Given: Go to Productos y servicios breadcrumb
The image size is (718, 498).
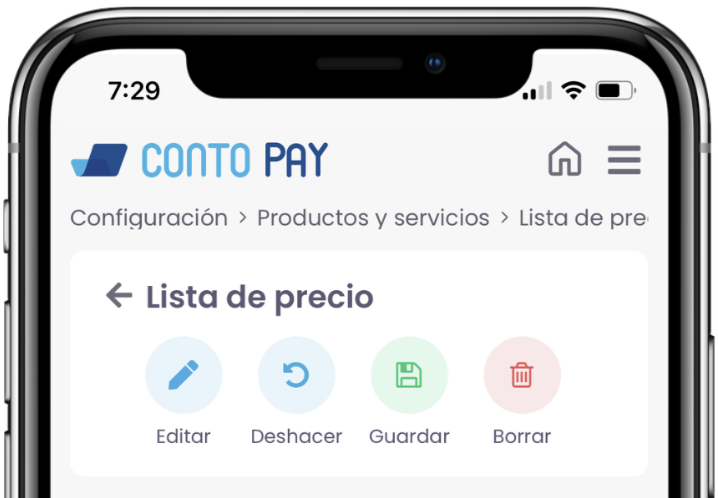Looking at the screenshot, I should [373, 218].
